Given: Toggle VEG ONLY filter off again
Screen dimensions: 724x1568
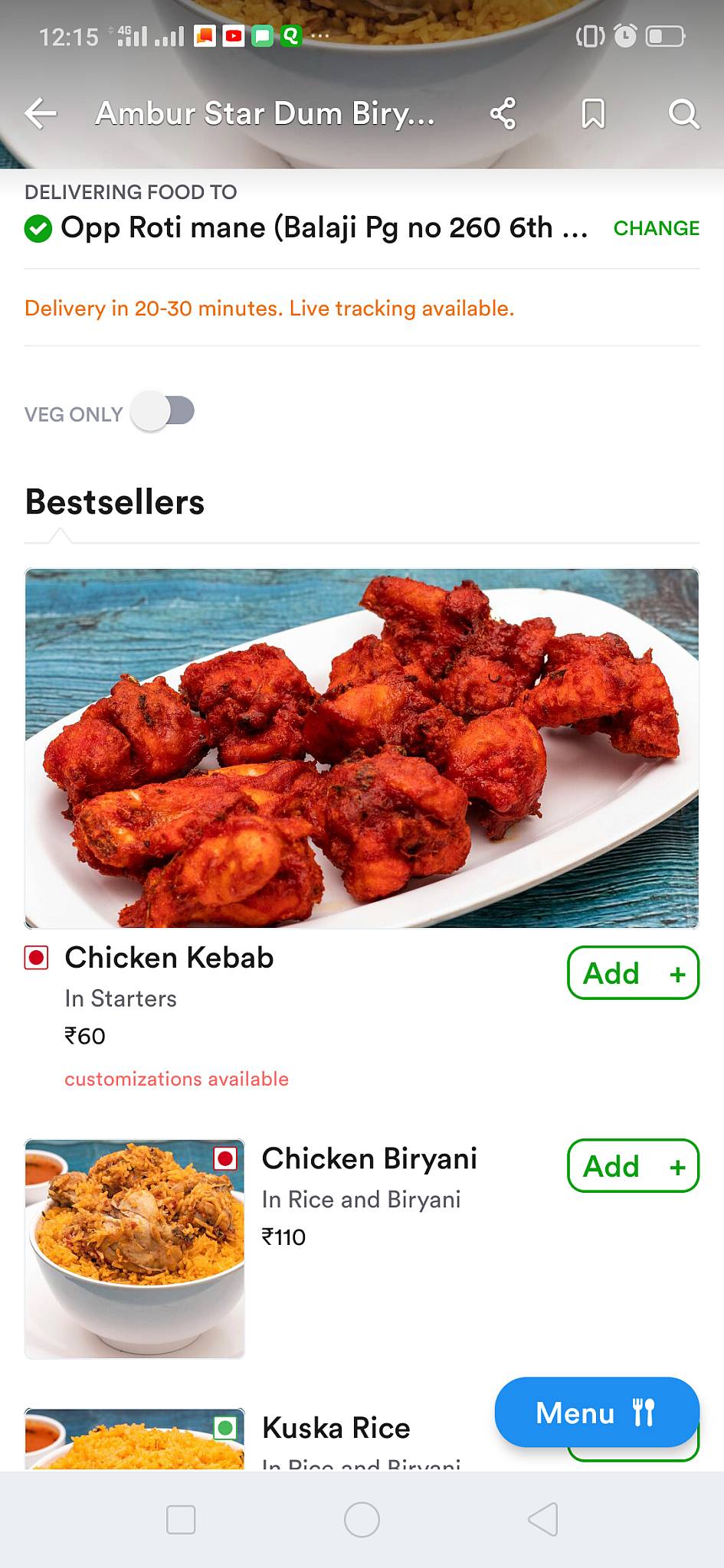Looking at the screenshot, I should (x=164, y=412).
